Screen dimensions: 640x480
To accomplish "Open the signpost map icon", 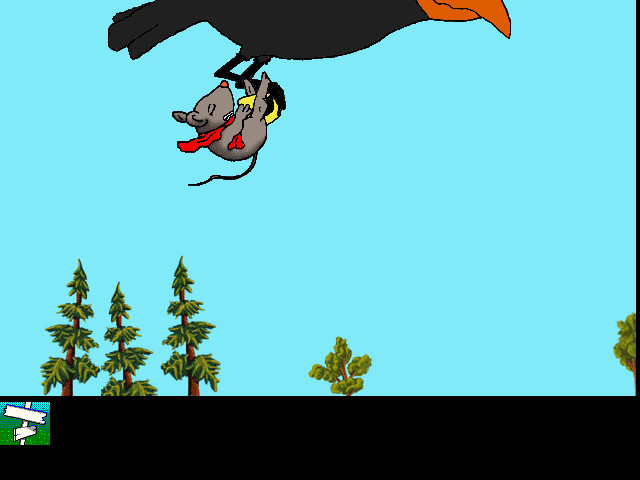I will pos(25,423).
